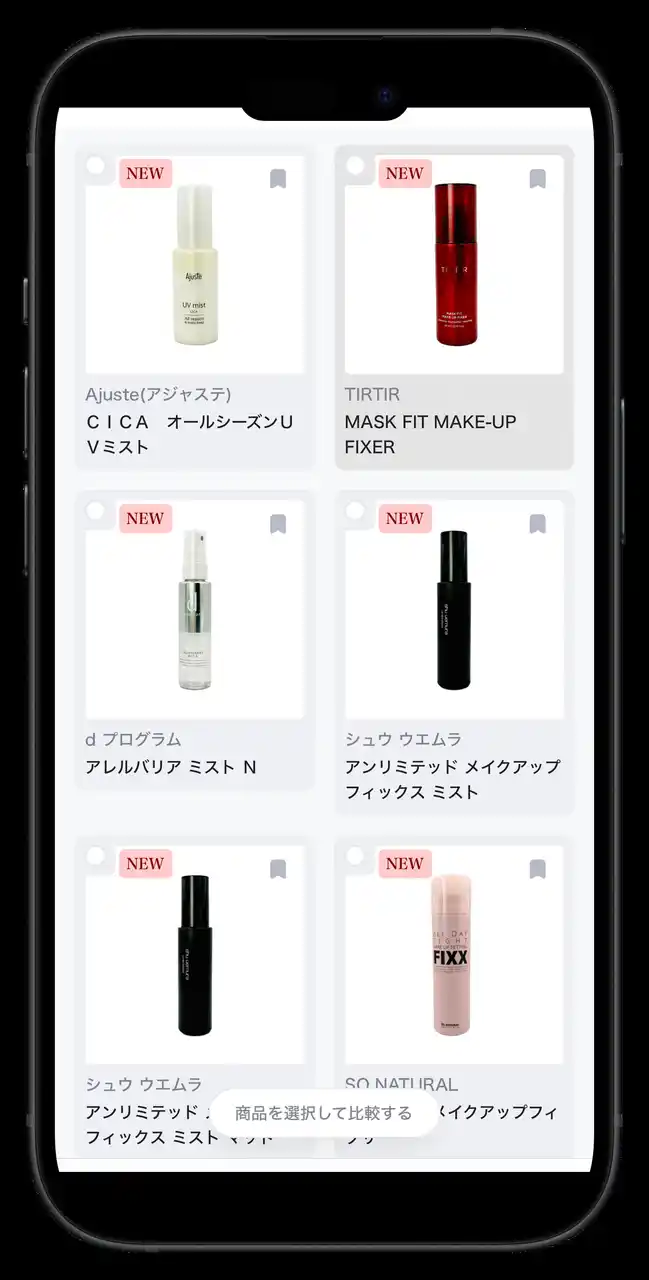
Task: Check the TIRTIR MASK FIT selection circle
Action: pyautogui.click(x=355, y=166)
